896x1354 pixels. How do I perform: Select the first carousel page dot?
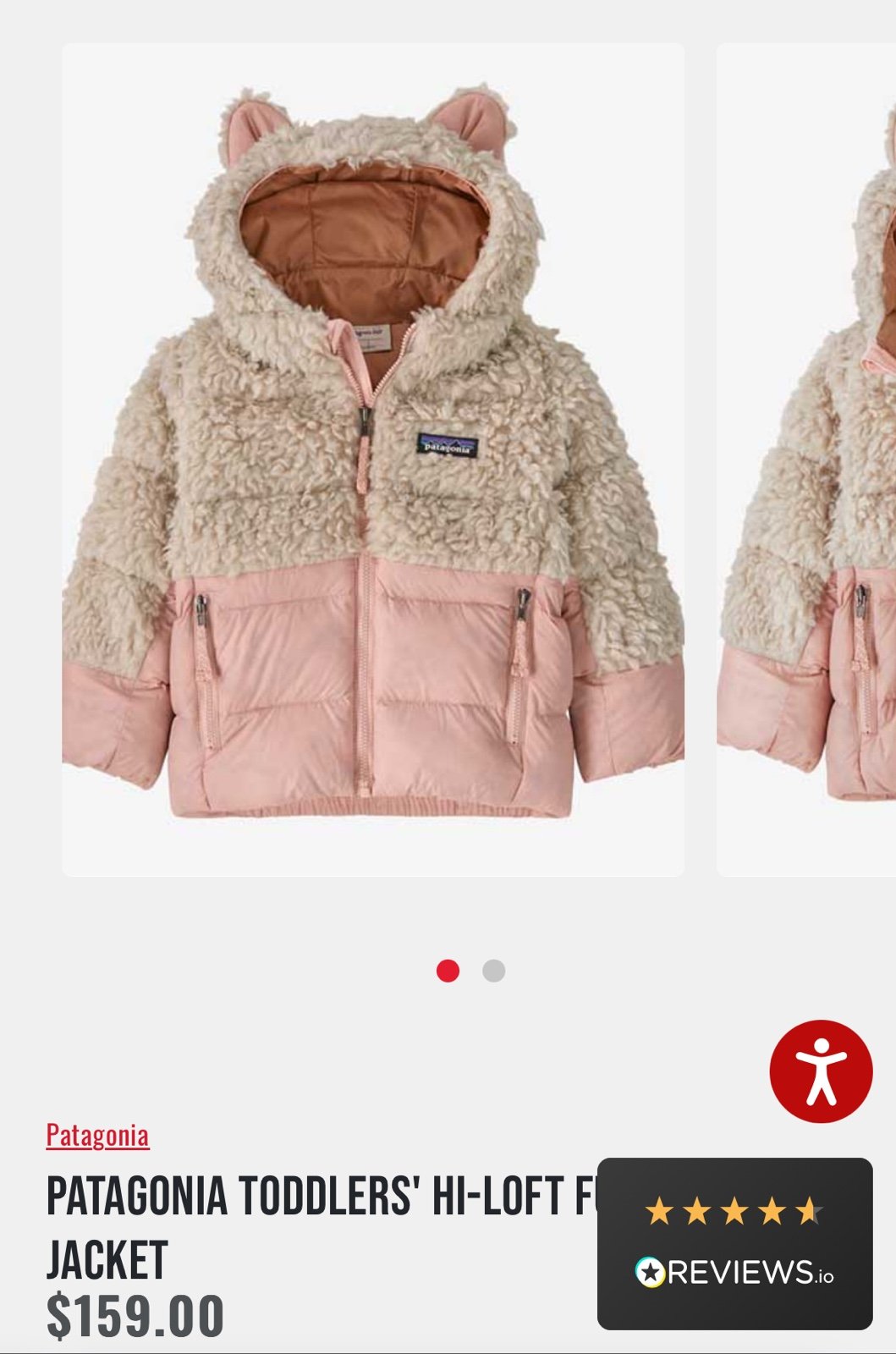point(448,971)
